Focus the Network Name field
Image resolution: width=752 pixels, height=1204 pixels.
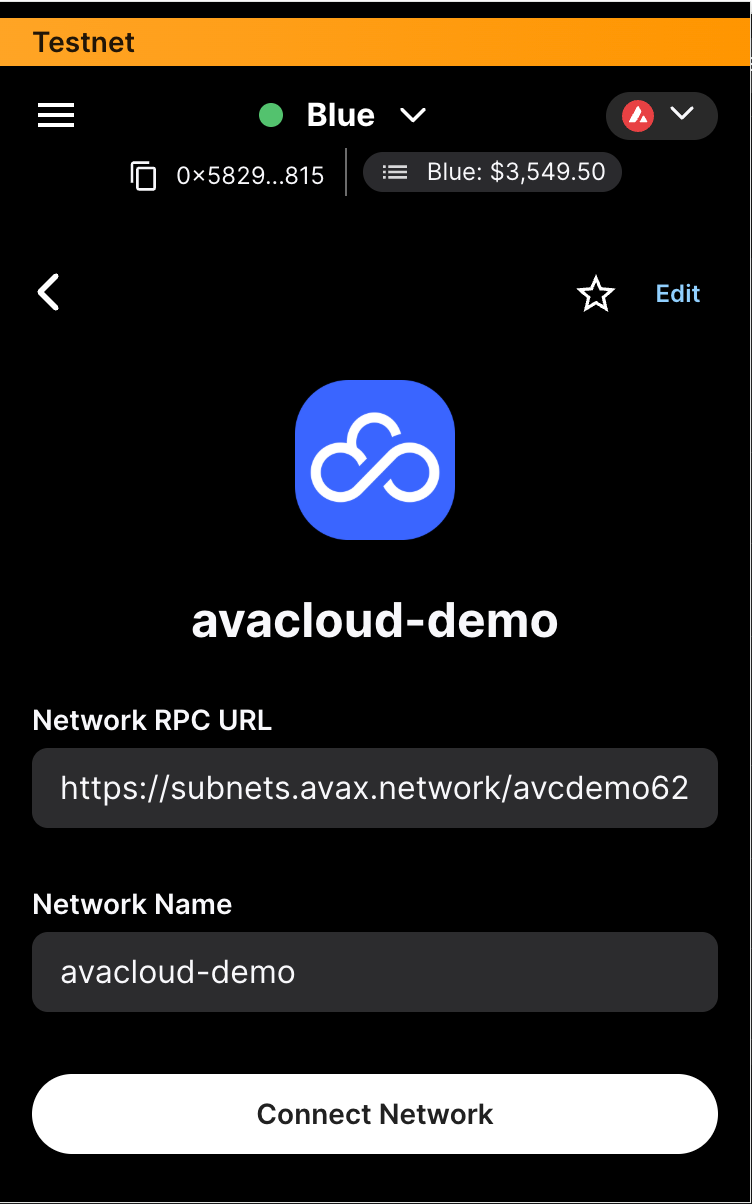click(375, 972)
